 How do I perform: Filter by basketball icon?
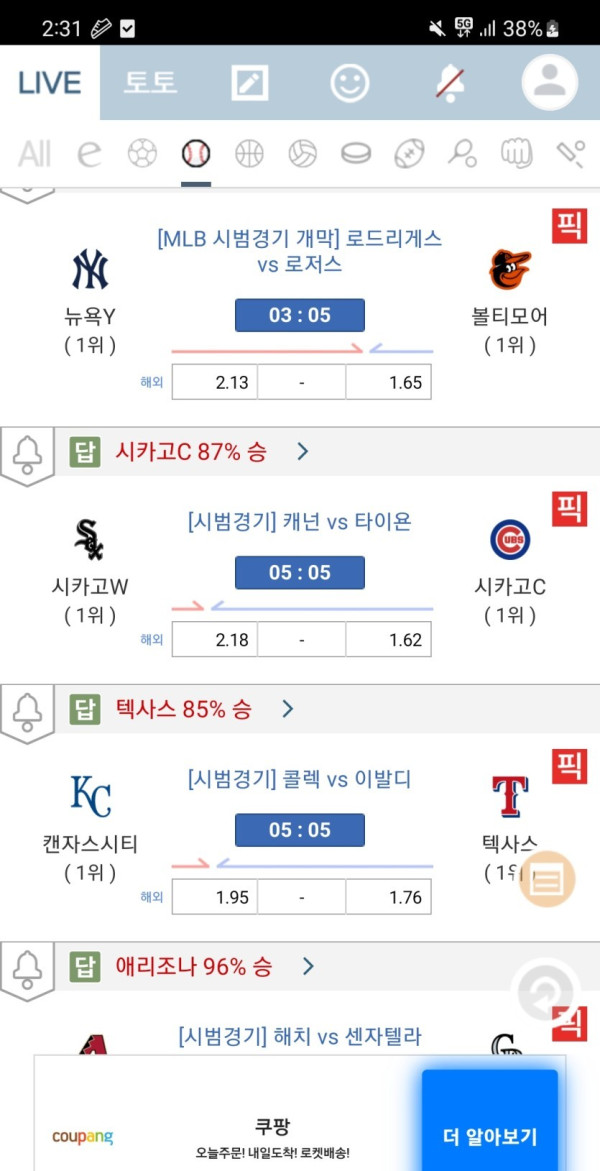(249, 154)
